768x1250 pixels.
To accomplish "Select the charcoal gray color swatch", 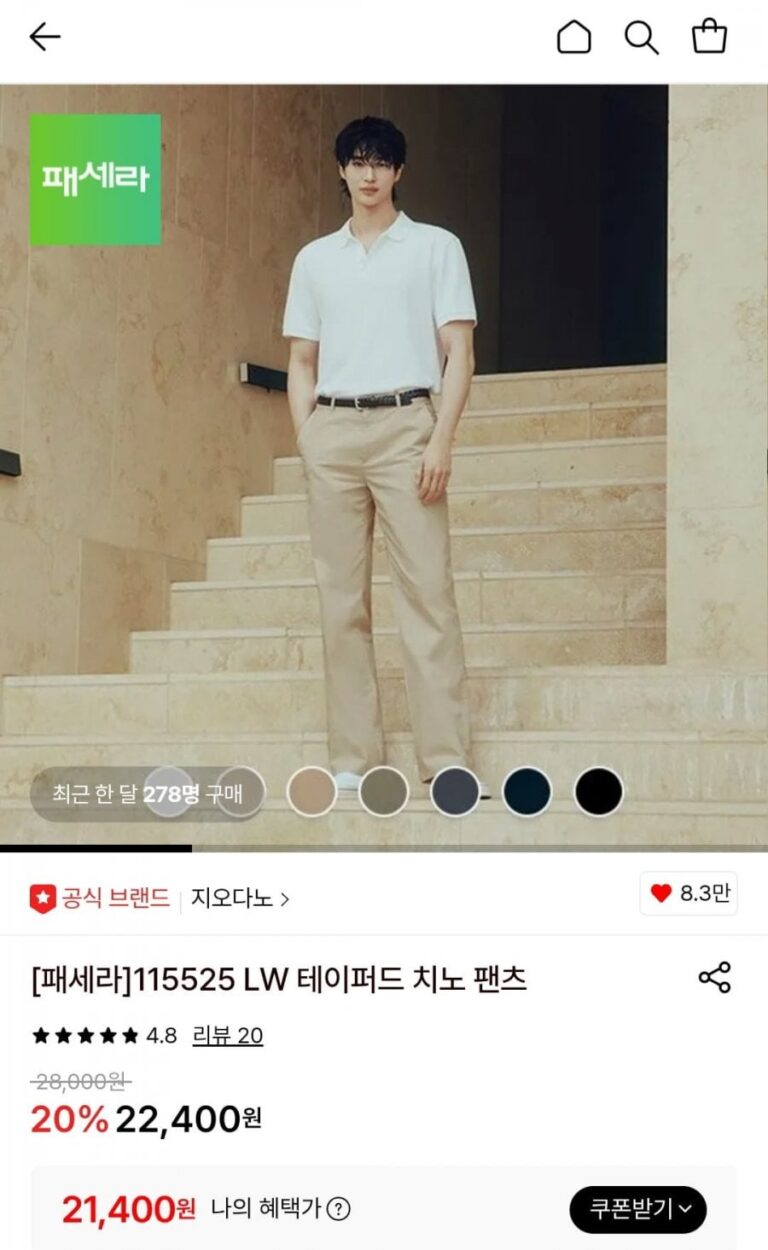I will (x=455, y=792).
